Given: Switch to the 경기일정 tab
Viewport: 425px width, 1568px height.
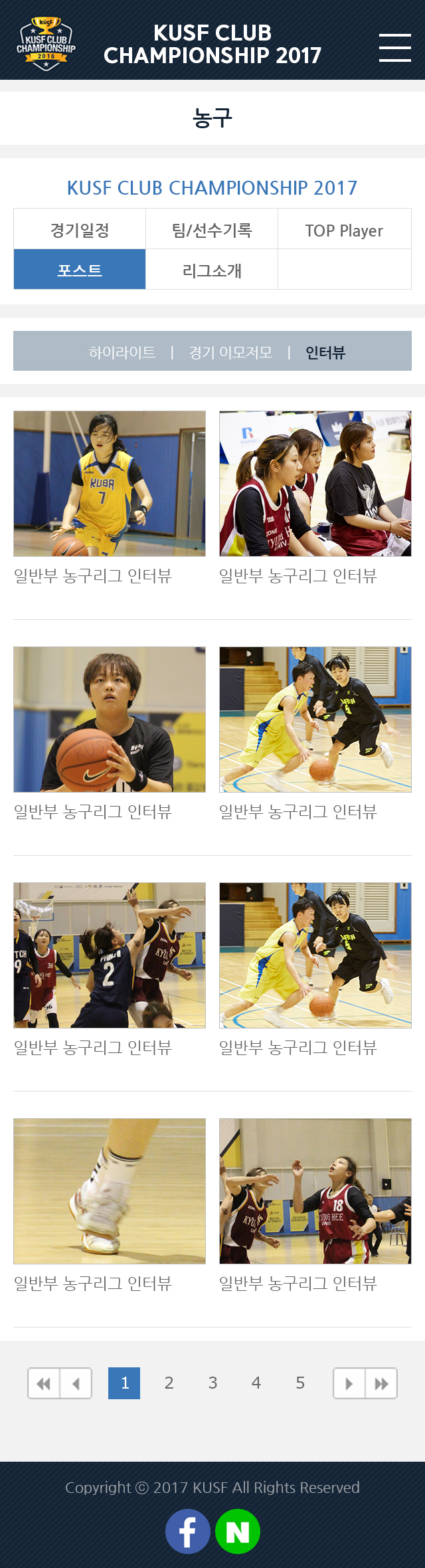Looking at the screenshot, I should (x=80, y=230).
